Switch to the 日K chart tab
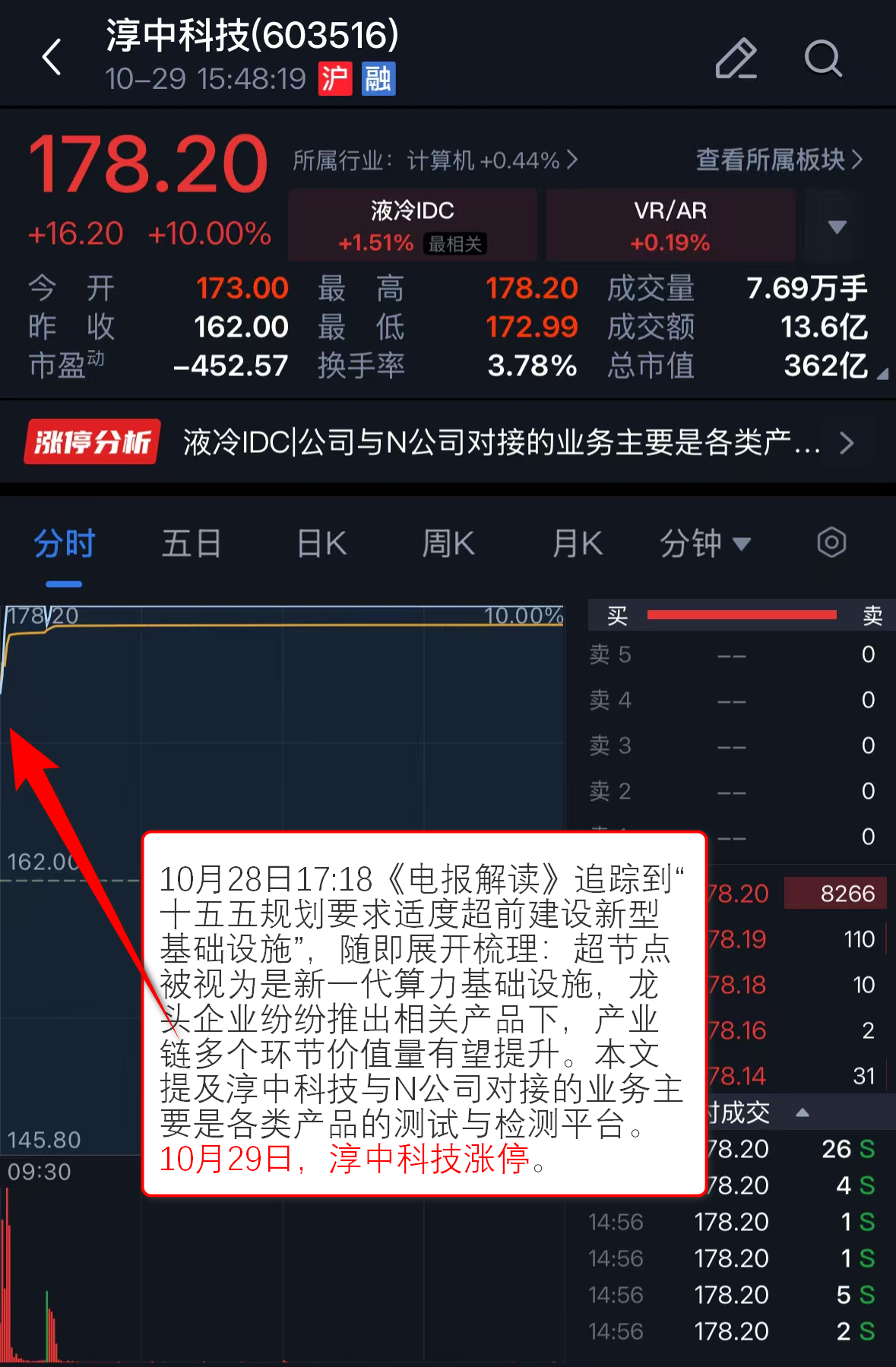This screenshot has width=896, height=1367. click(x=321, y=544)
